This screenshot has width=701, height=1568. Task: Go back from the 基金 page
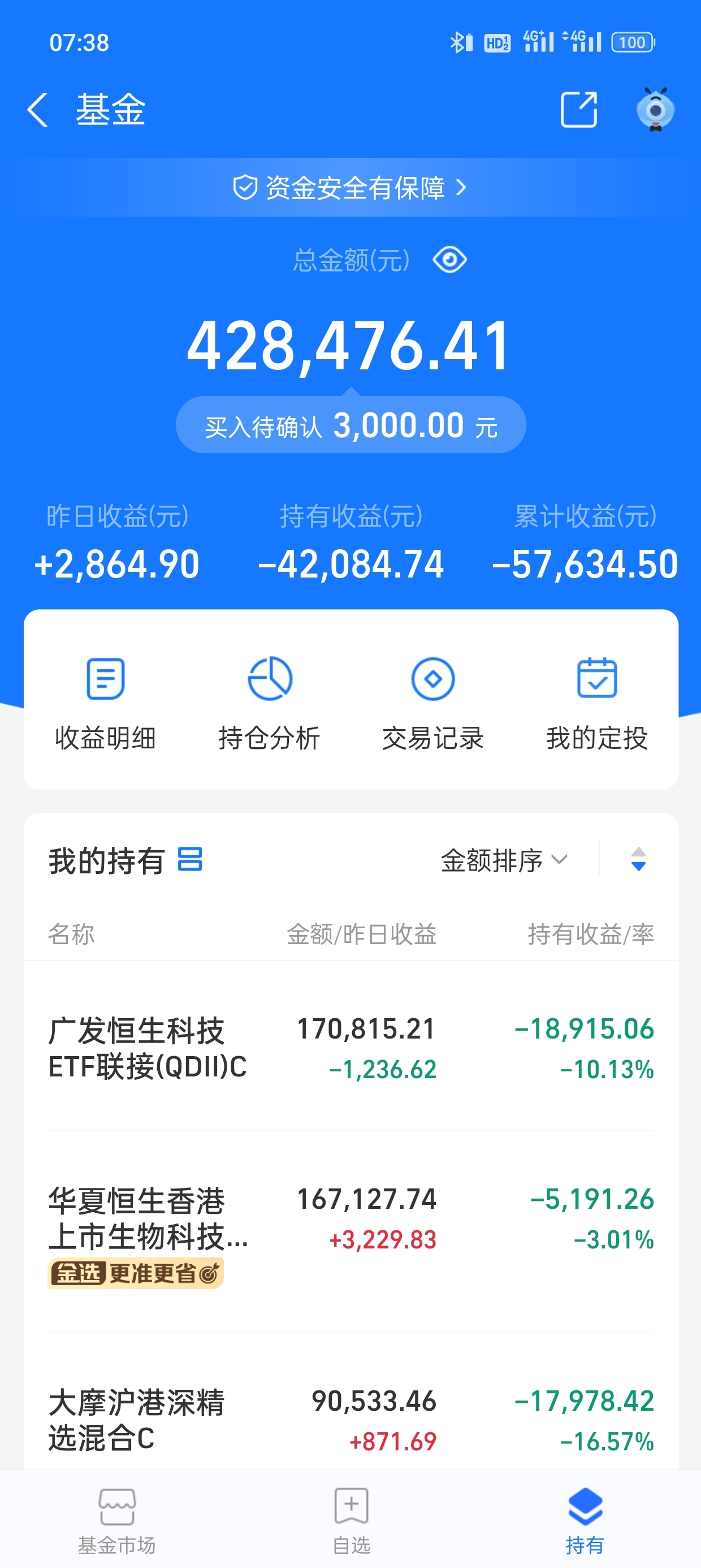click(38, 110)
